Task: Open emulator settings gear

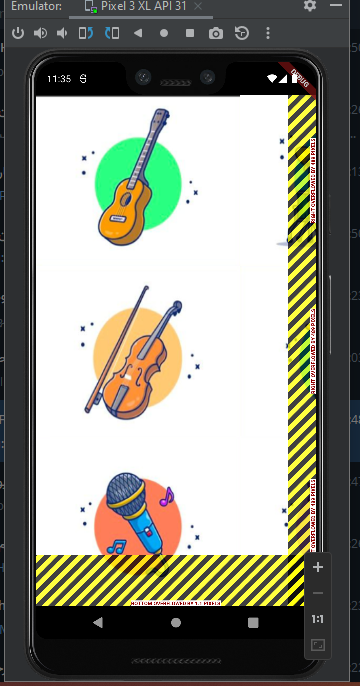Action: pyautogui.click(x=310, y=6)
